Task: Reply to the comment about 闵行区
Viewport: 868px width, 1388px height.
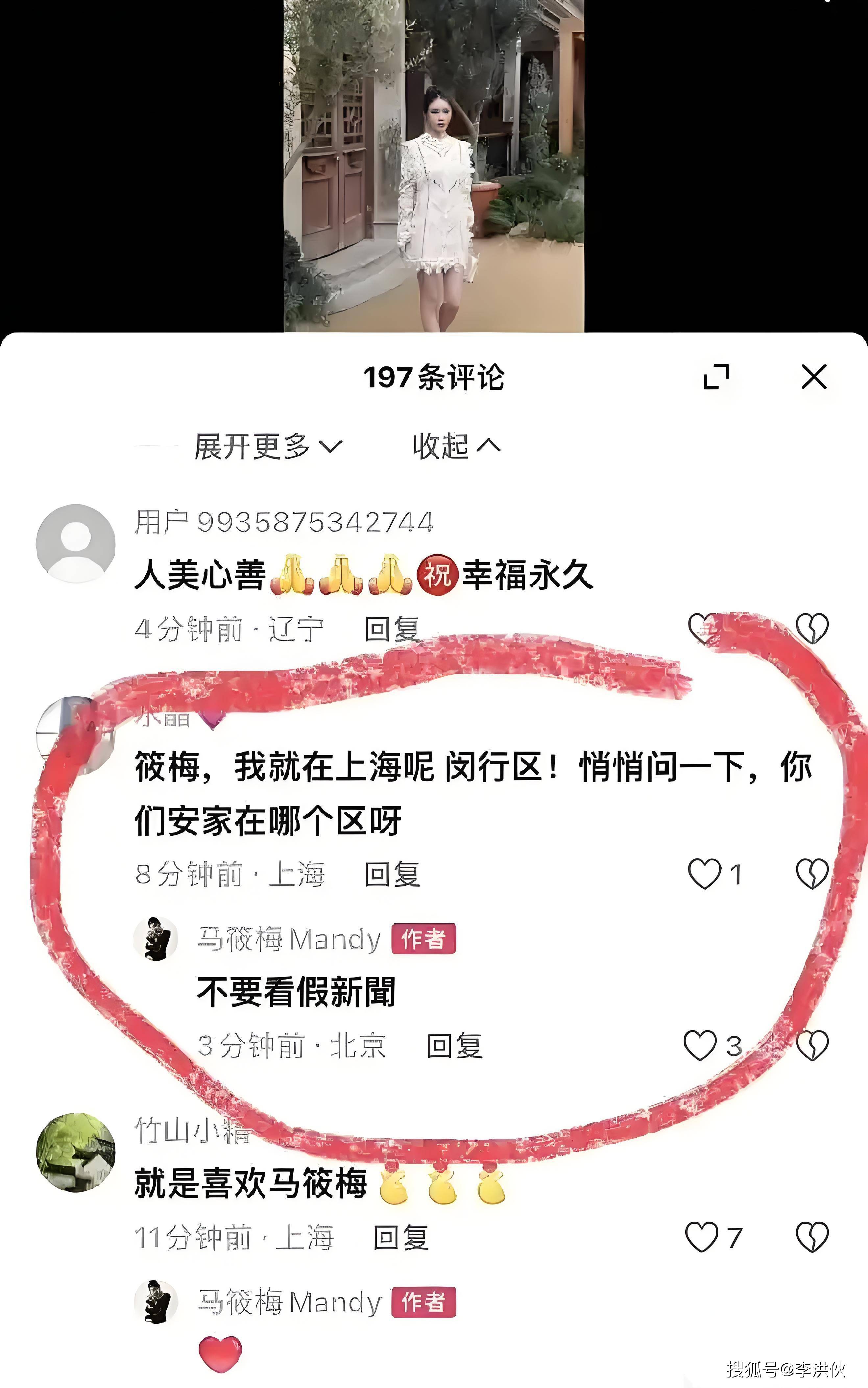Action: [x=392, y=874]
